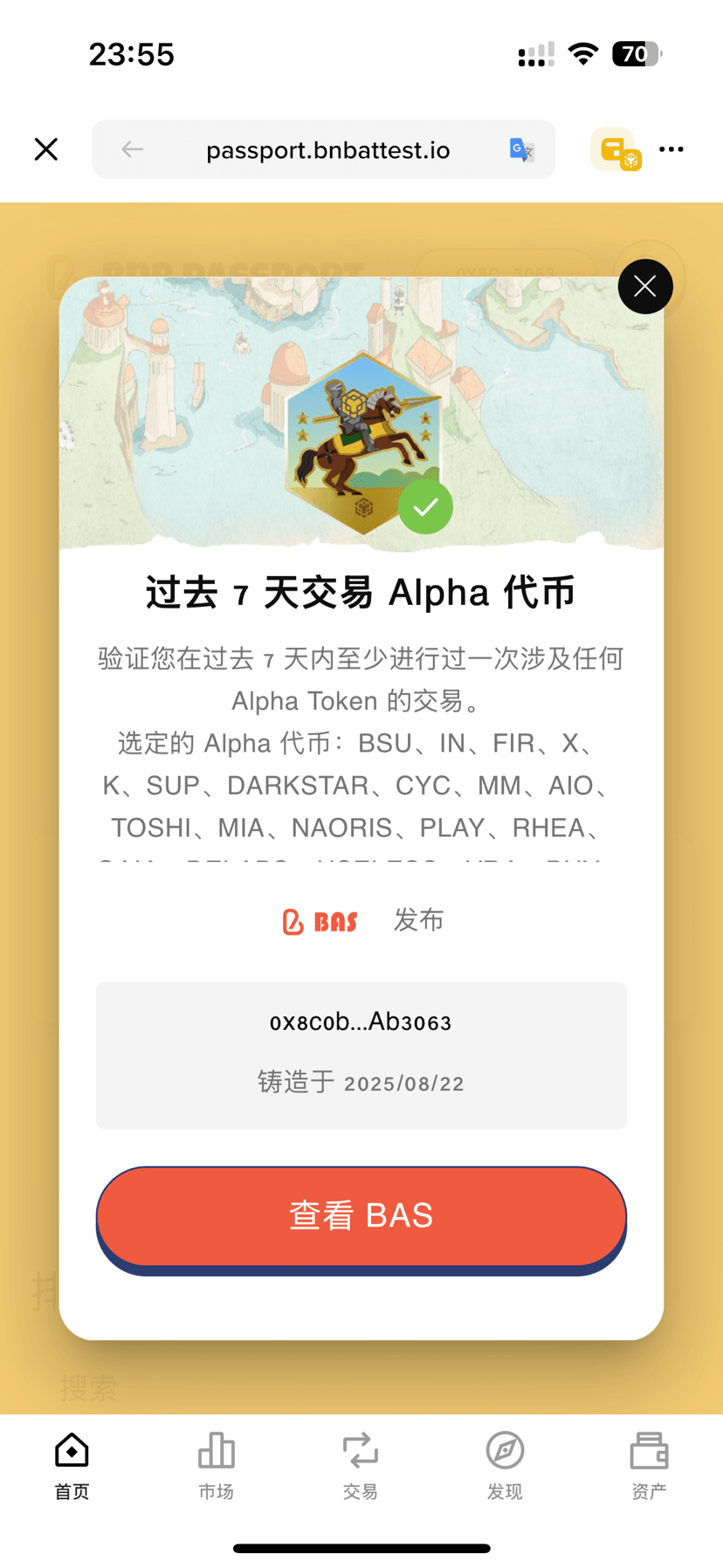723x1568 pixels.
Task: Open the browser overflow menu
Action: (671, 149)
